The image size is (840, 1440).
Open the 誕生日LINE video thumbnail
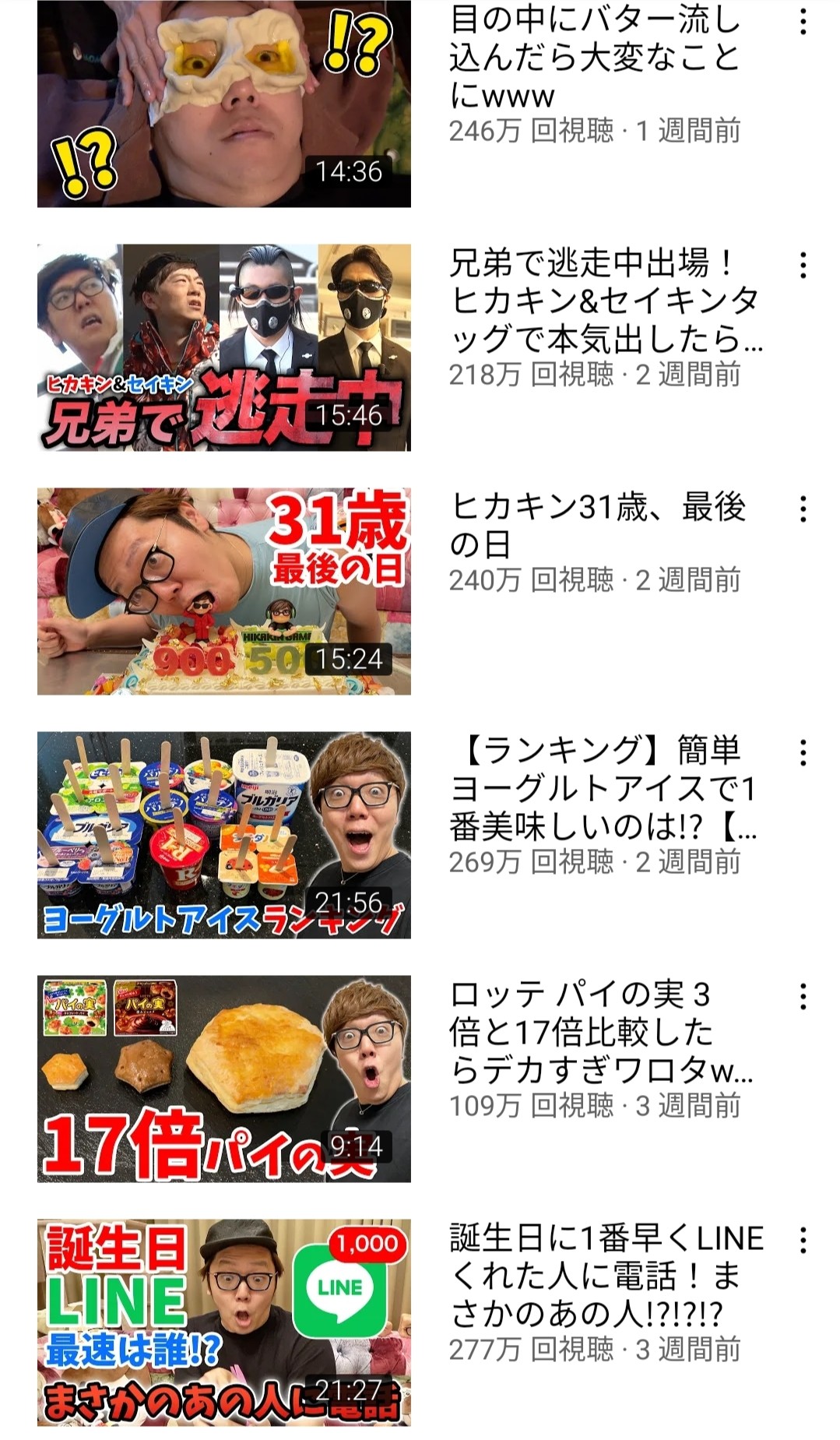223,1322
